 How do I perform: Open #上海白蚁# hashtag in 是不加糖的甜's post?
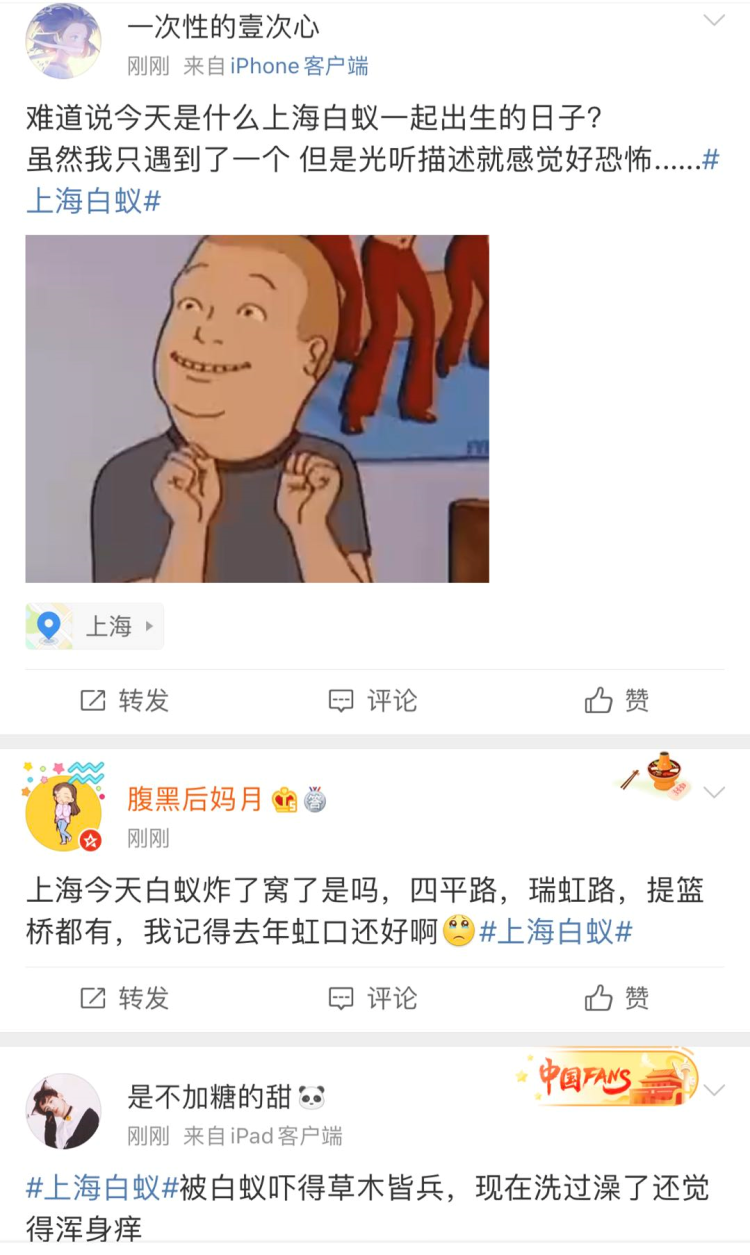102,1188
